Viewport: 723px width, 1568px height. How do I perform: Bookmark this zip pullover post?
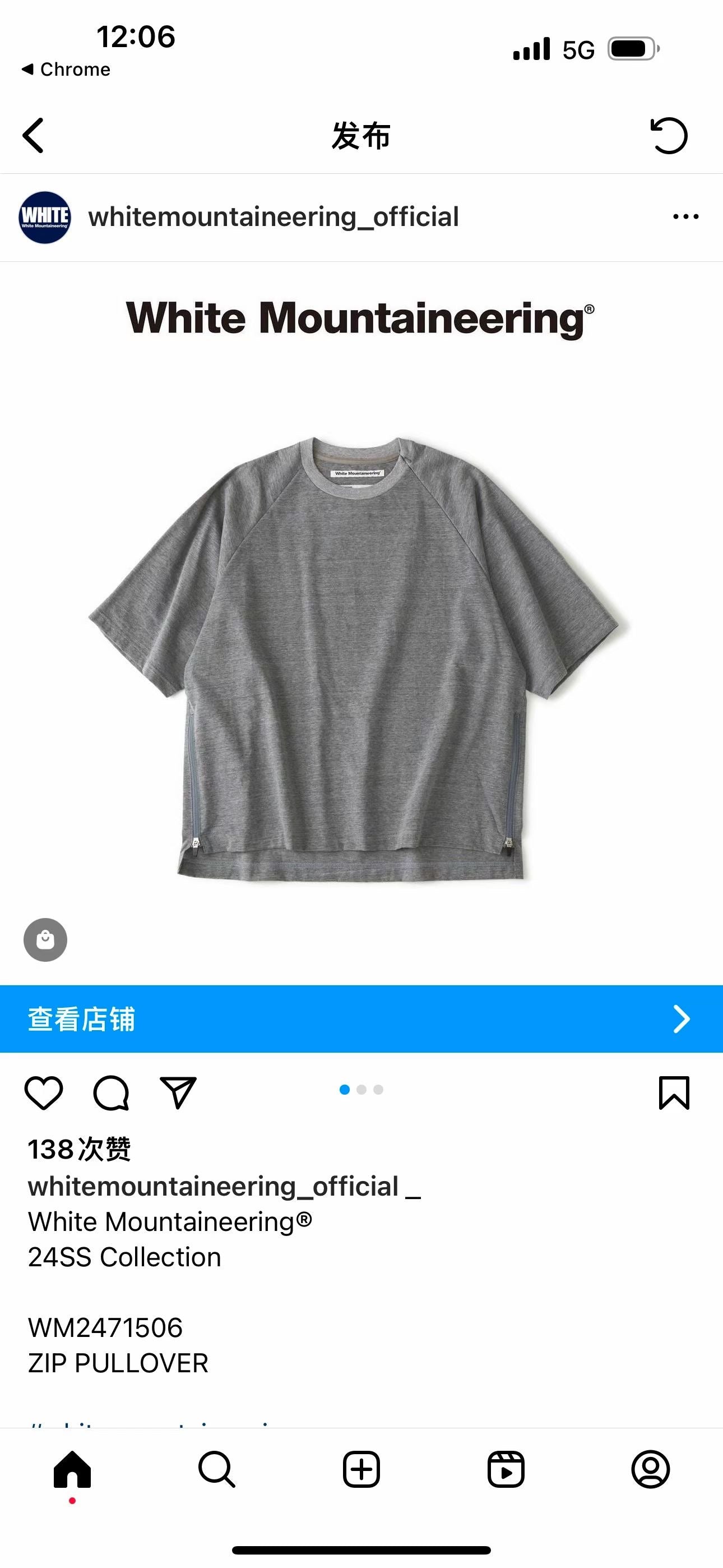[x=674, y=1092]
